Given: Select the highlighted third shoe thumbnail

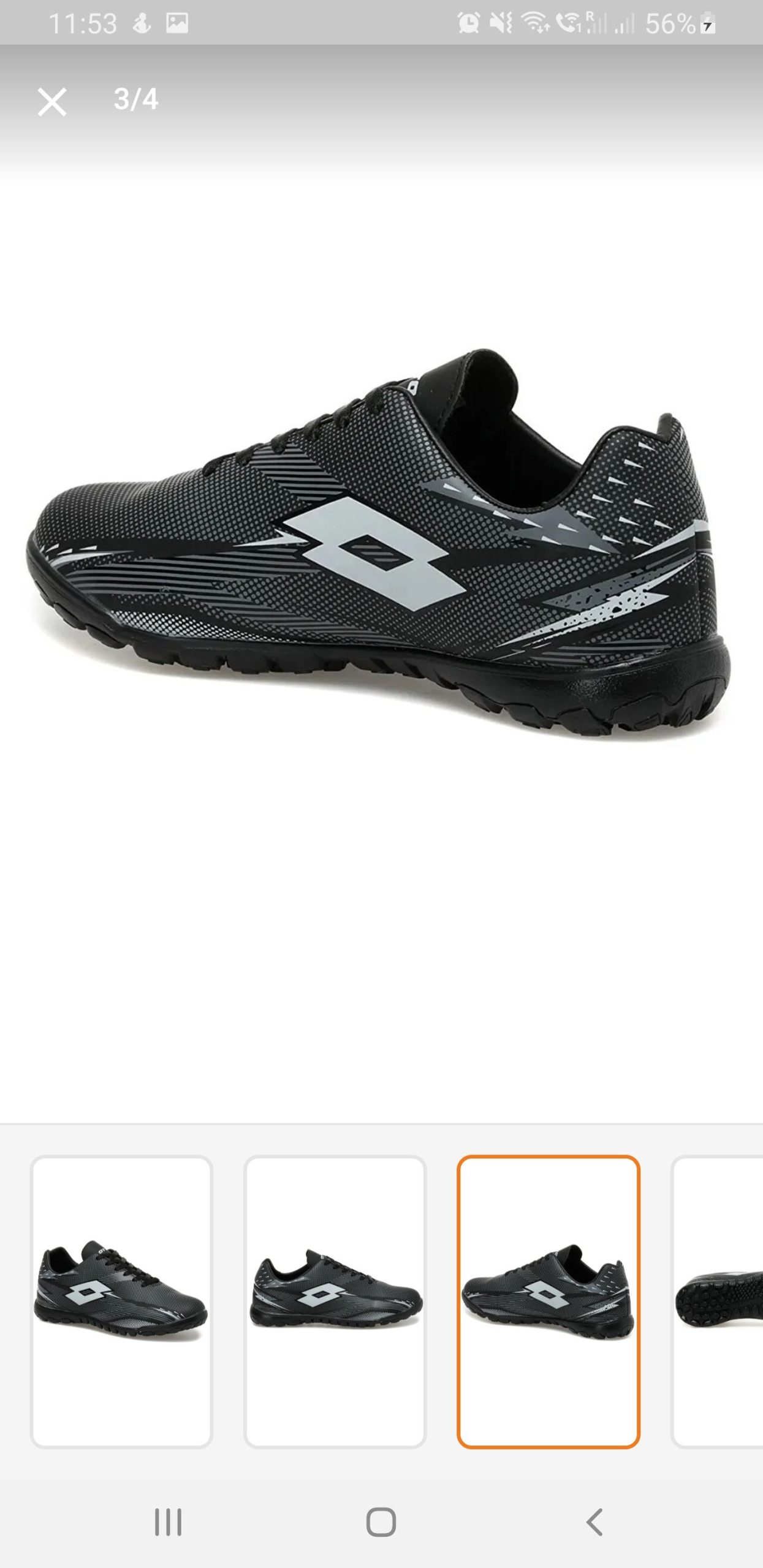Looking at the screenshot, I should 549,1302.
